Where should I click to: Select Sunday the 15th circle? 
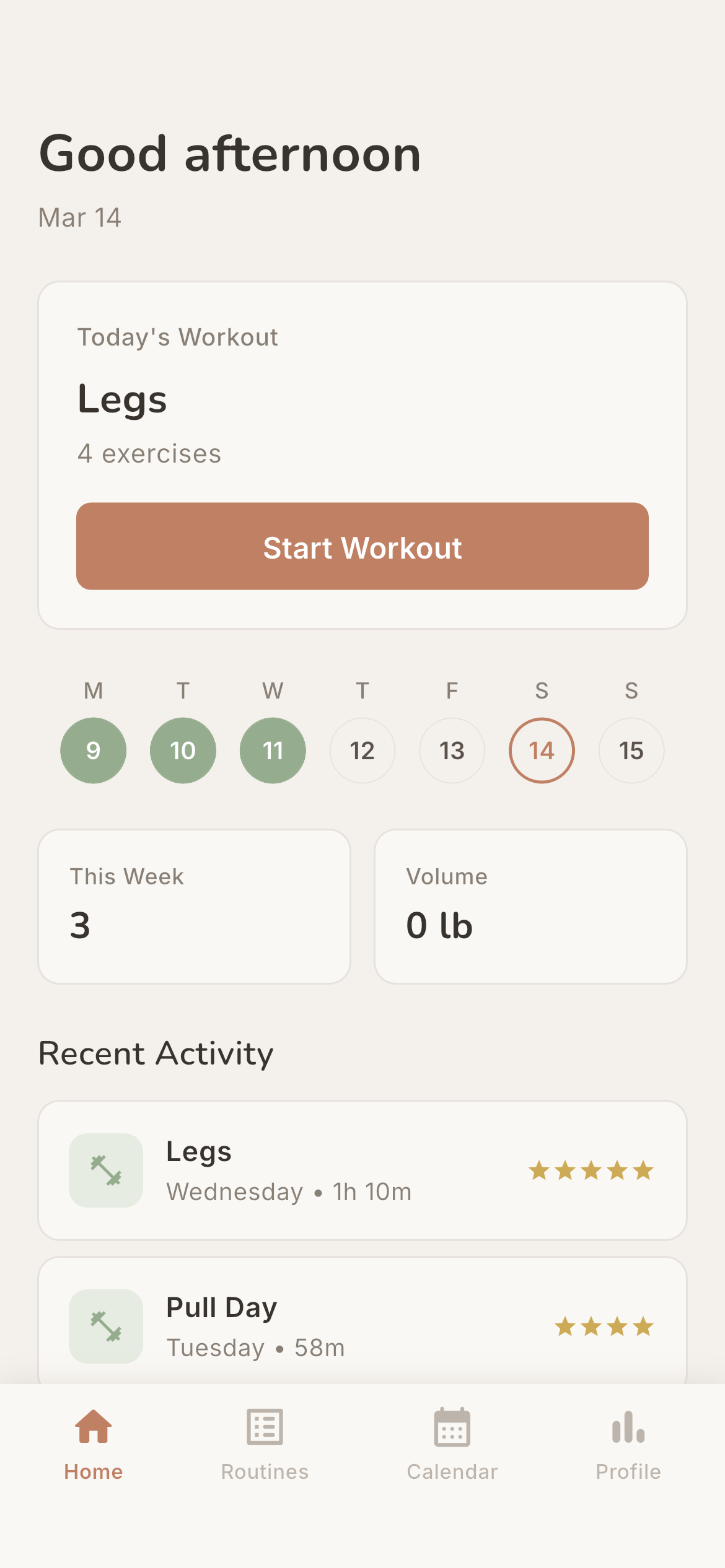click(x=631, y=750)
